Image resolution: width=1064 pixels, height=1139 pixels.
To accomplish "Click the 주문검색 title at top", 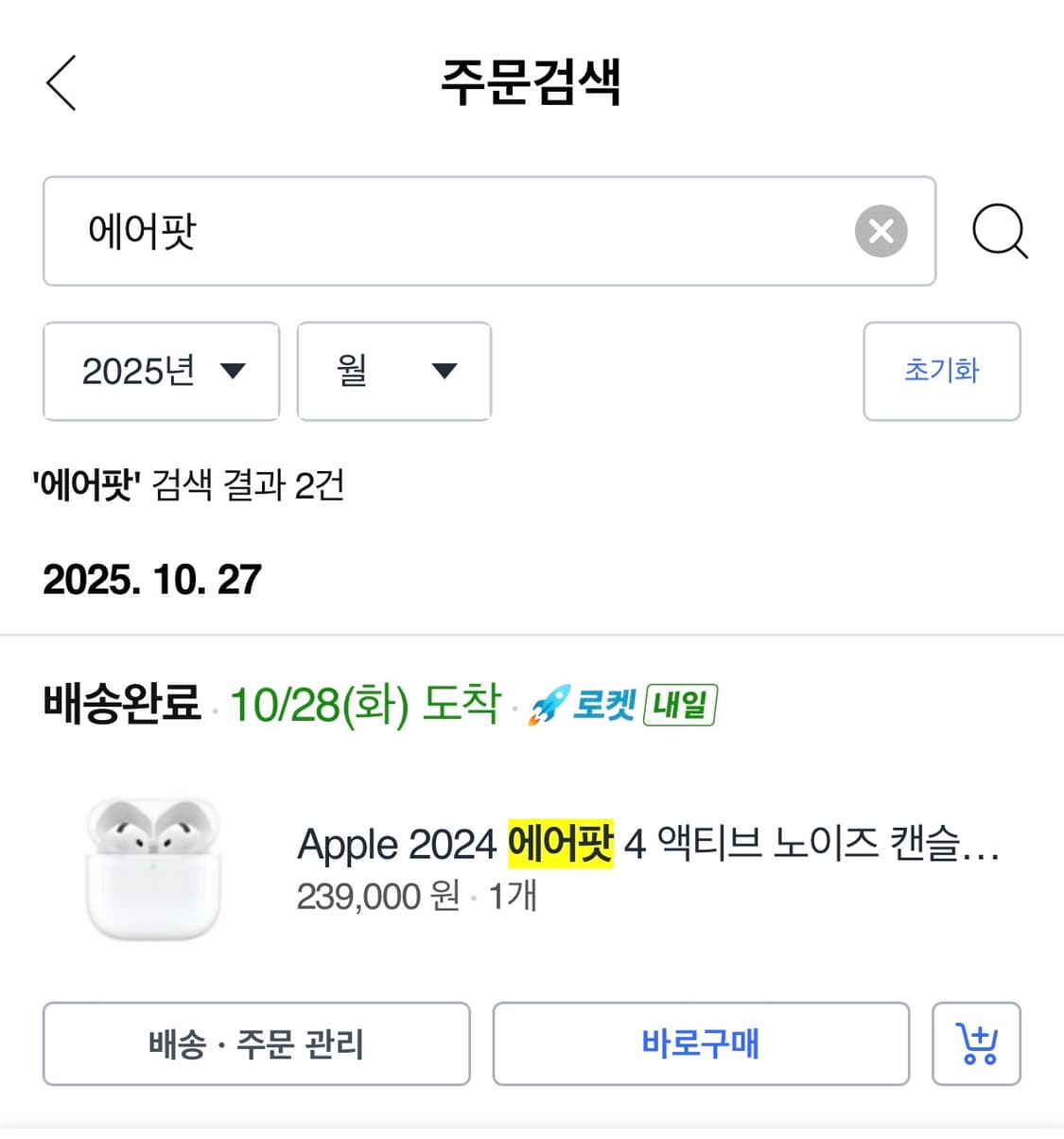I will pos(532,83).
